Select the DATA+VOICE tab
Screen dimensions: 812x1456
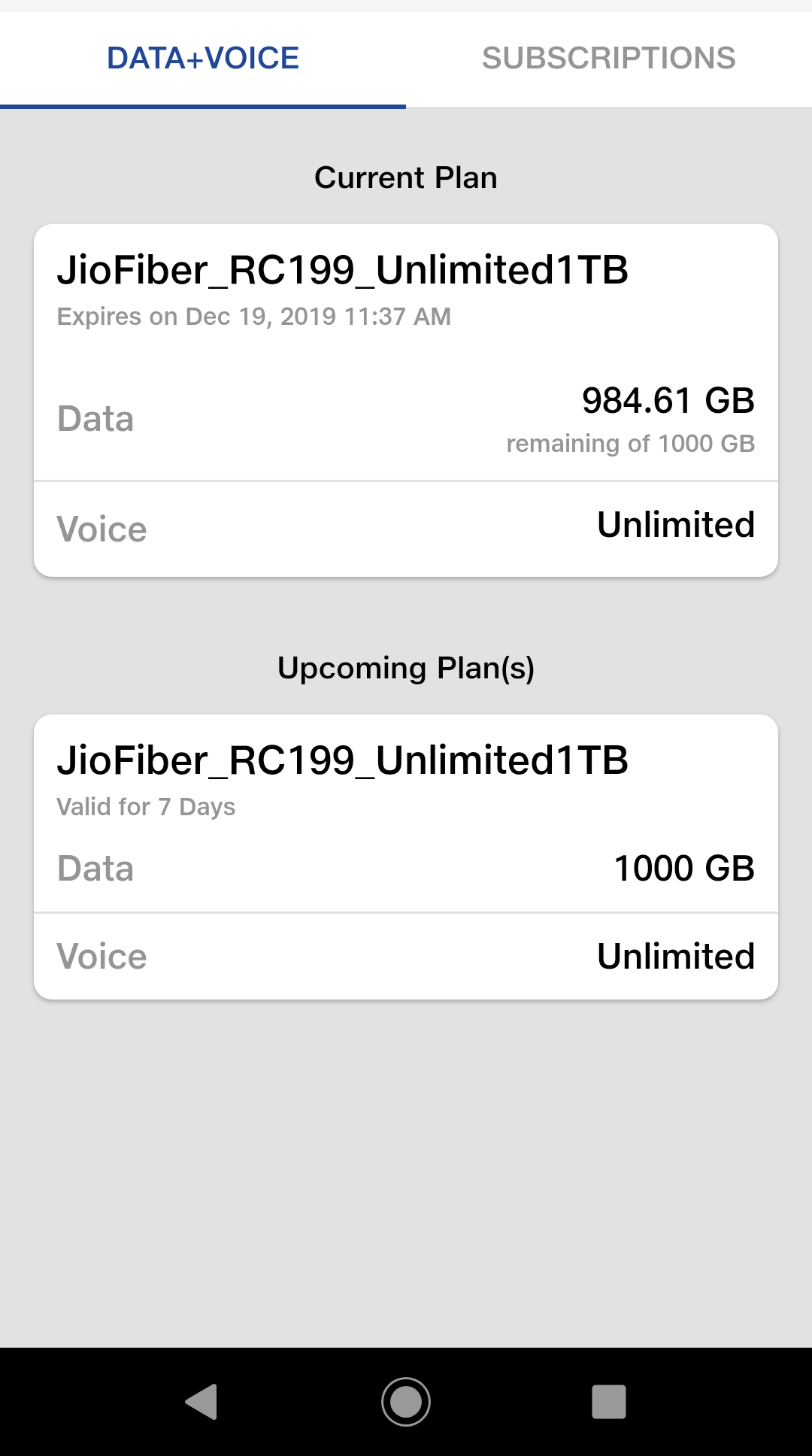click(203, 57)
